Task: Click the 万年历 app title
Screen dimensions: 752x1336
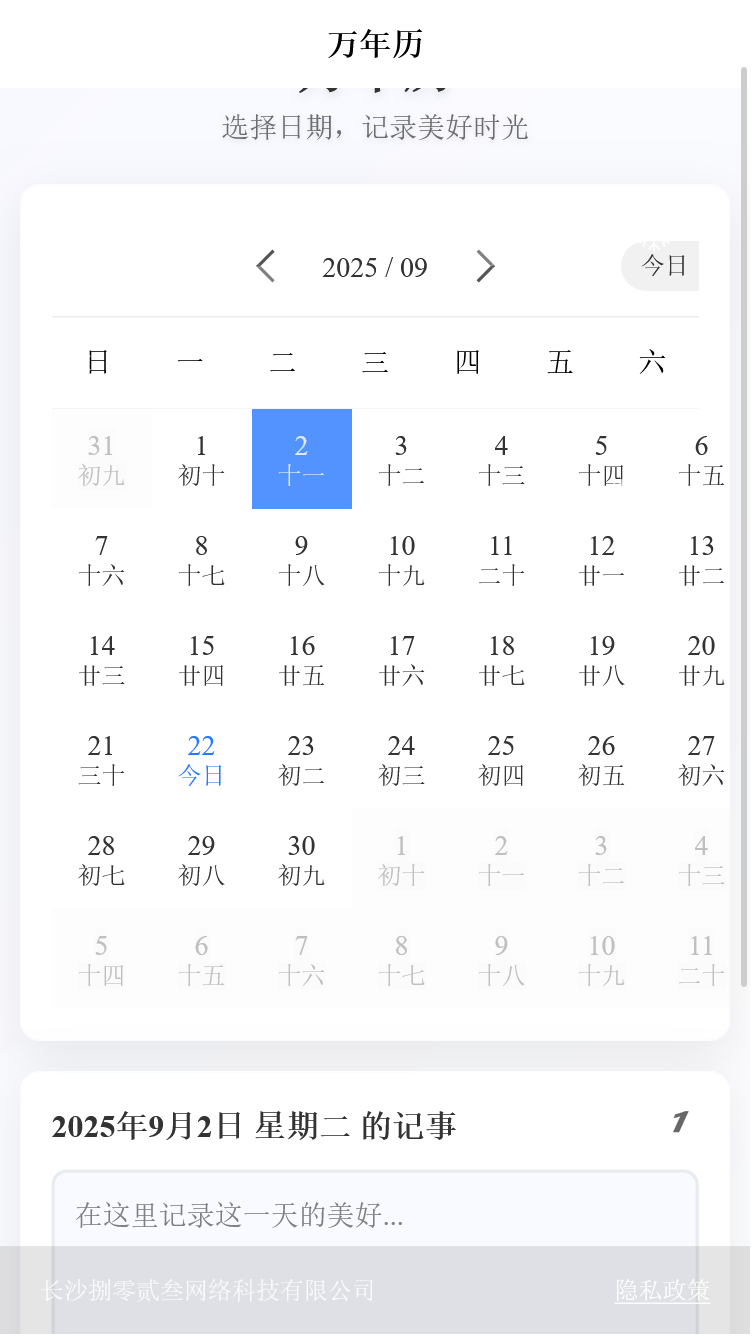Action: (x=376, y=43)
